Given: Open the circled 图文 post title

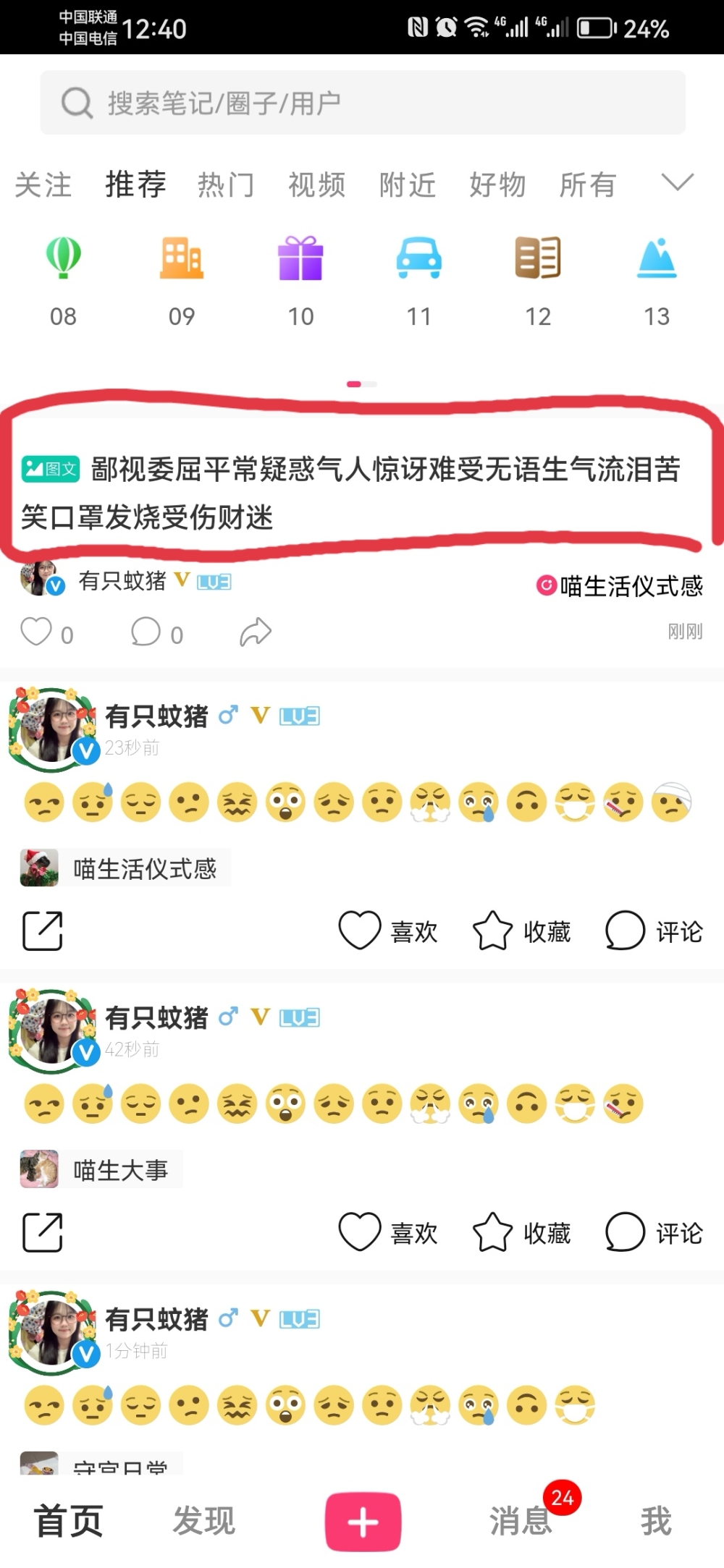Looking at the screenshot, I should [351, 493].
